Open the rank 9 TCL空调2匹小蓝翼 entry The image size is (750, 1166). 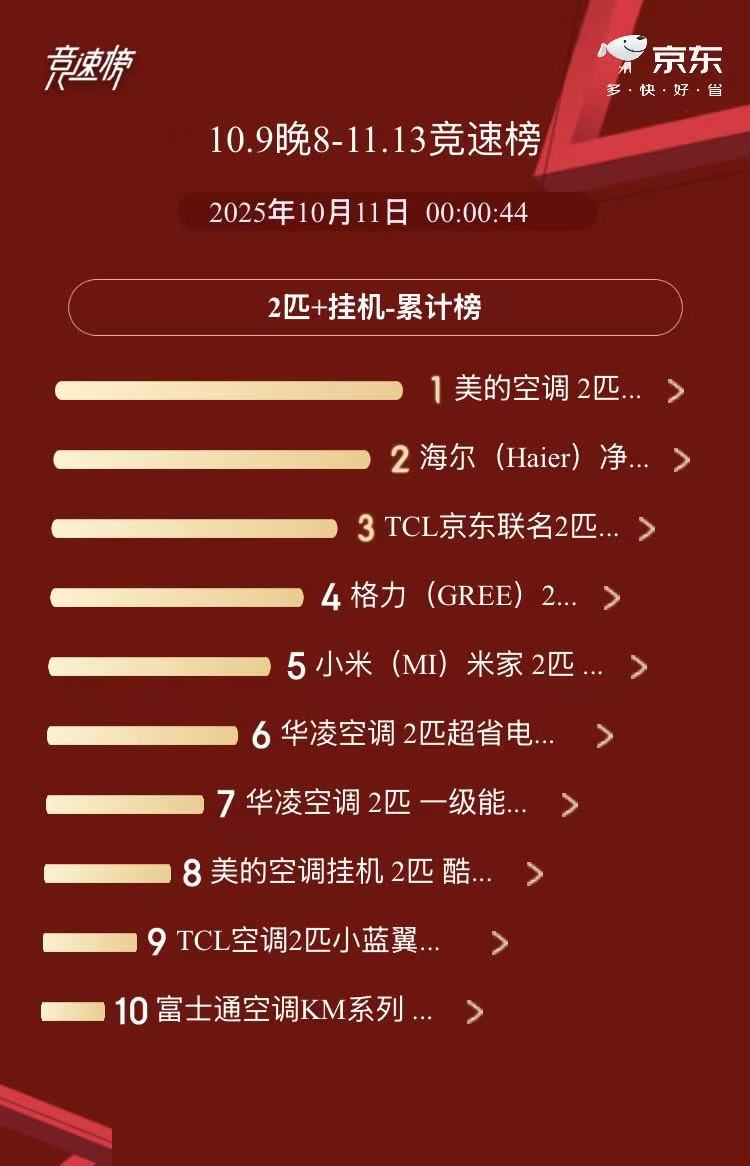pos(308,941)
